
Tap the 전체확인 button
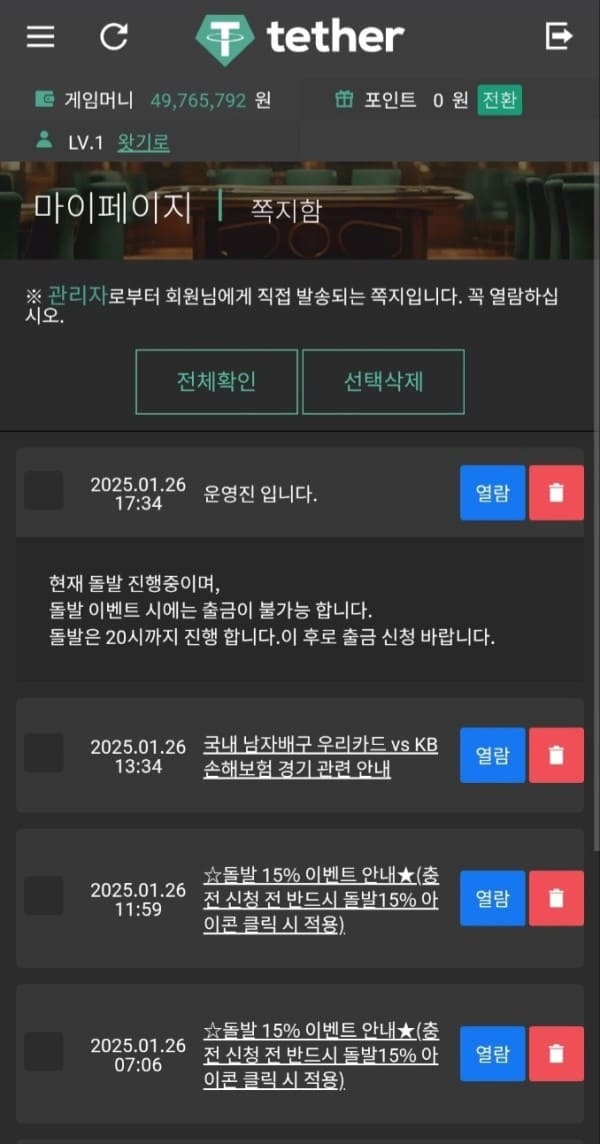point(216,382)
